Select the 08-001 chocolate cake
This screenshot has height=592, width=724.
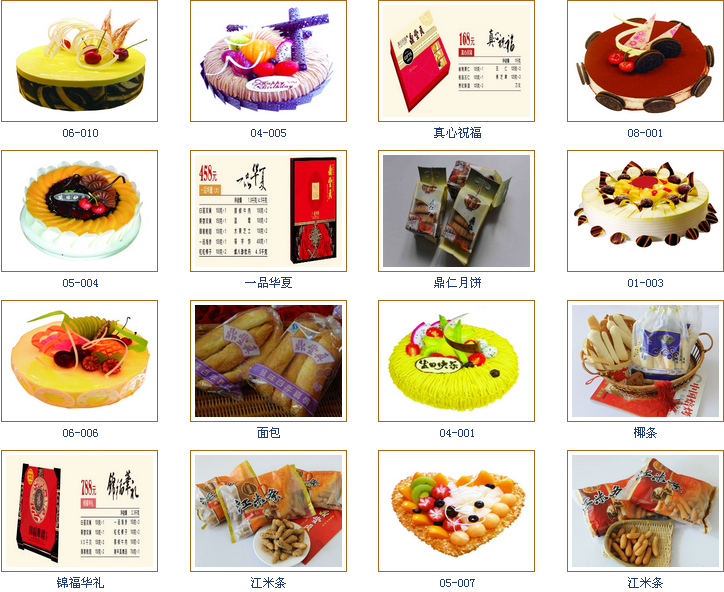(x=645, y=62)
